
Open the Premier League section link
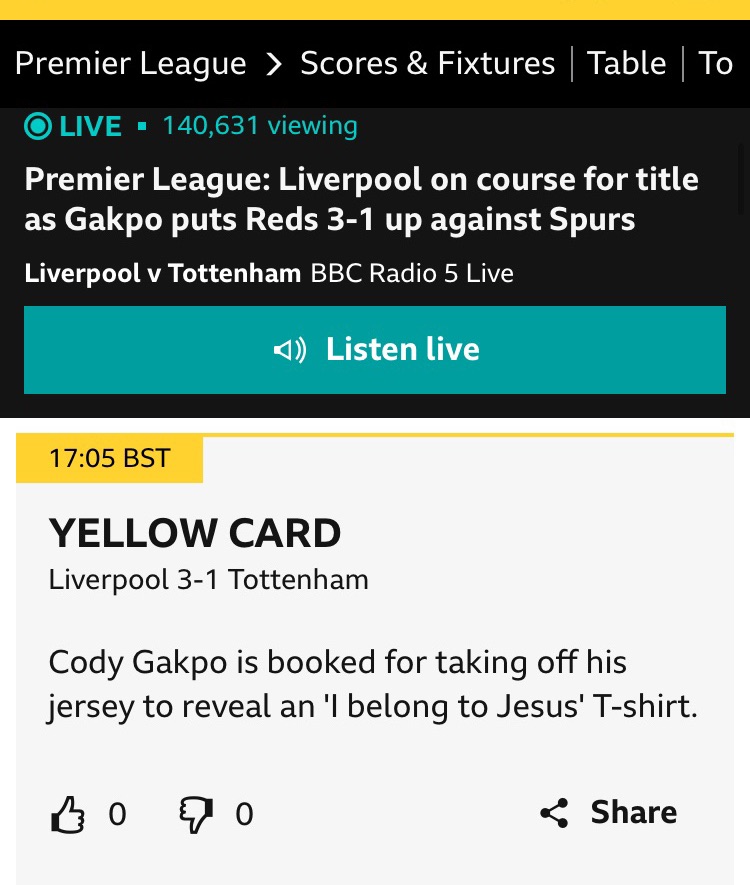point(131,64)
